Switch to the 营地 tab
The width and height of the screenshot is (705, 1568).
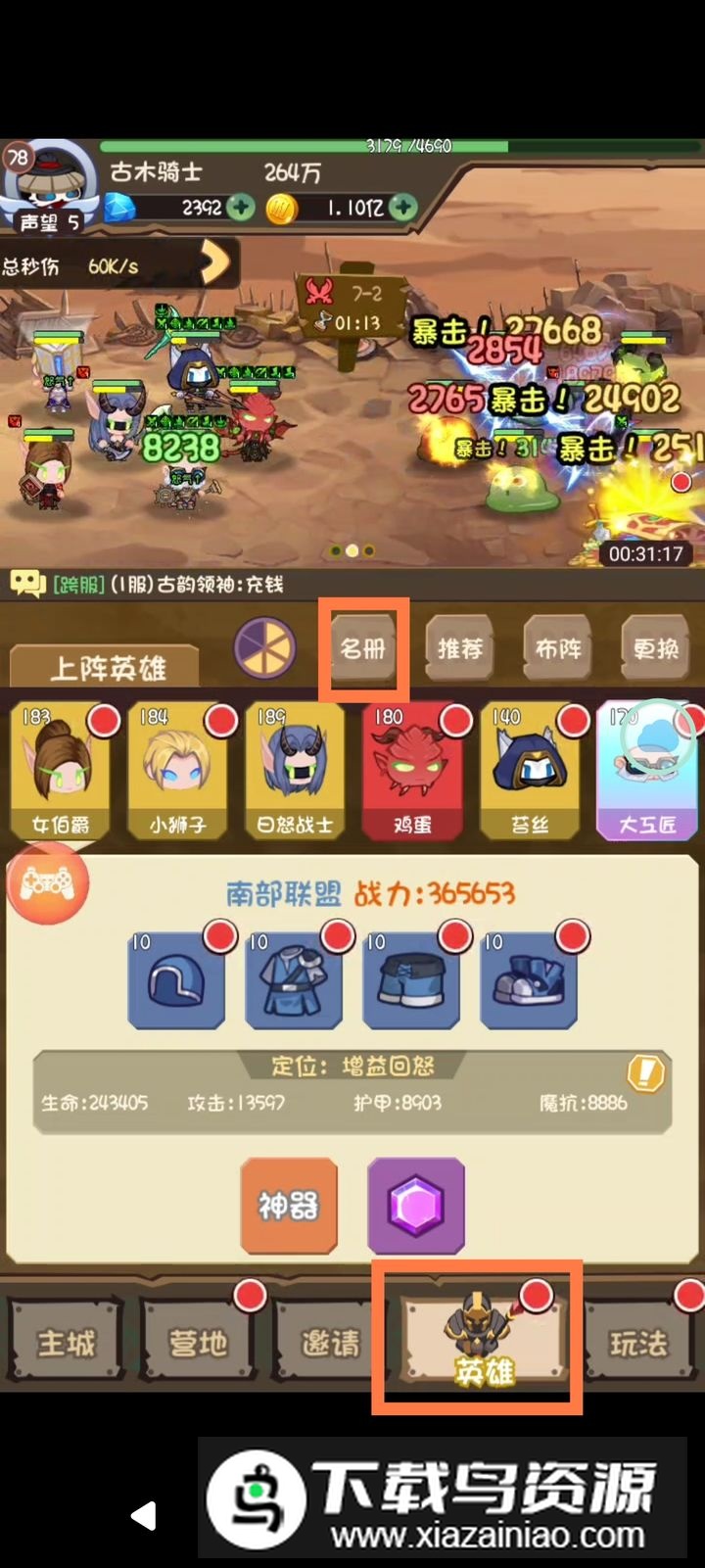(199, 1342)
